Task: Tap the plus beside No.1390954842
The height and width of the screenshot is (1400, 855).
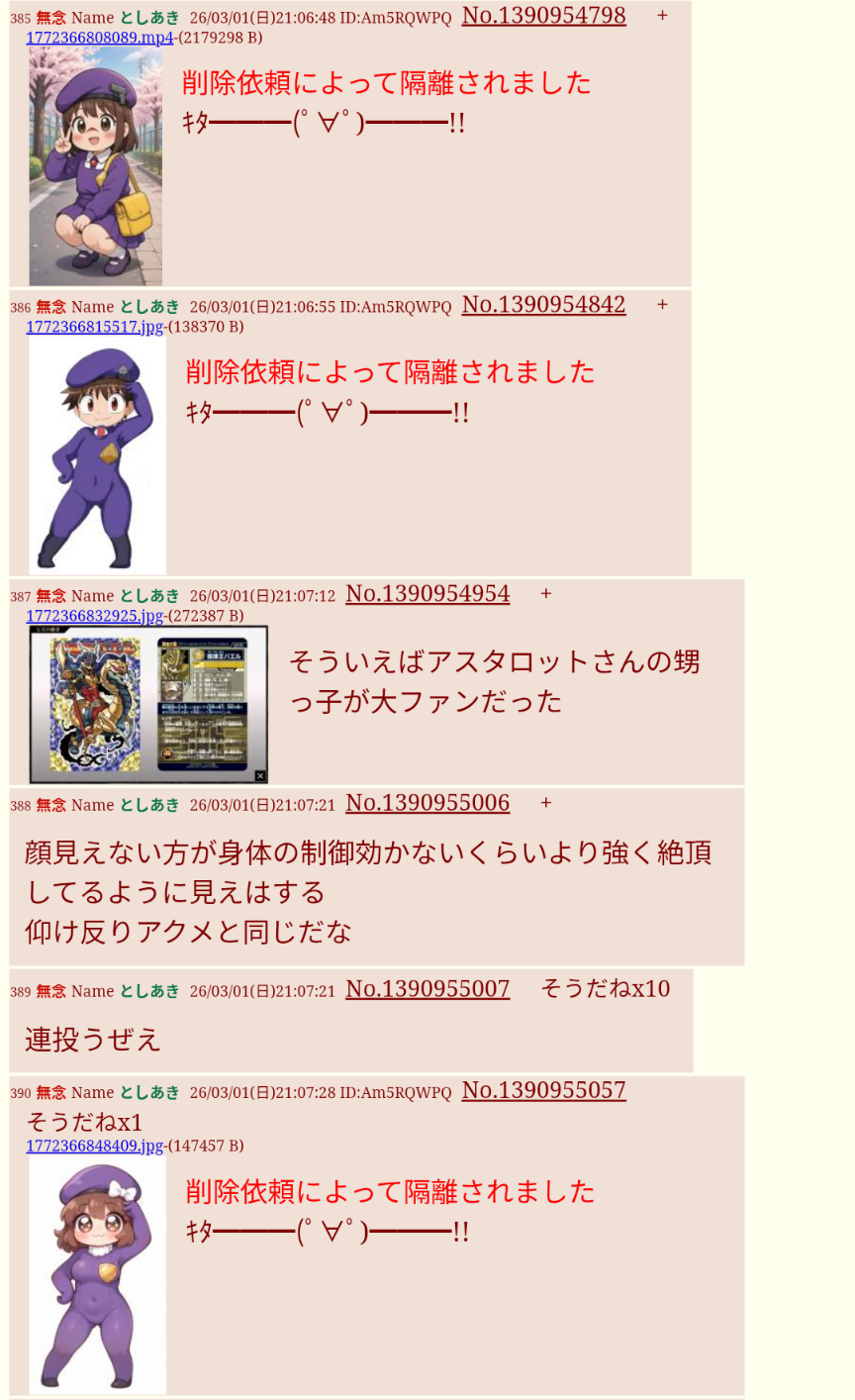Action: point(662,305)
